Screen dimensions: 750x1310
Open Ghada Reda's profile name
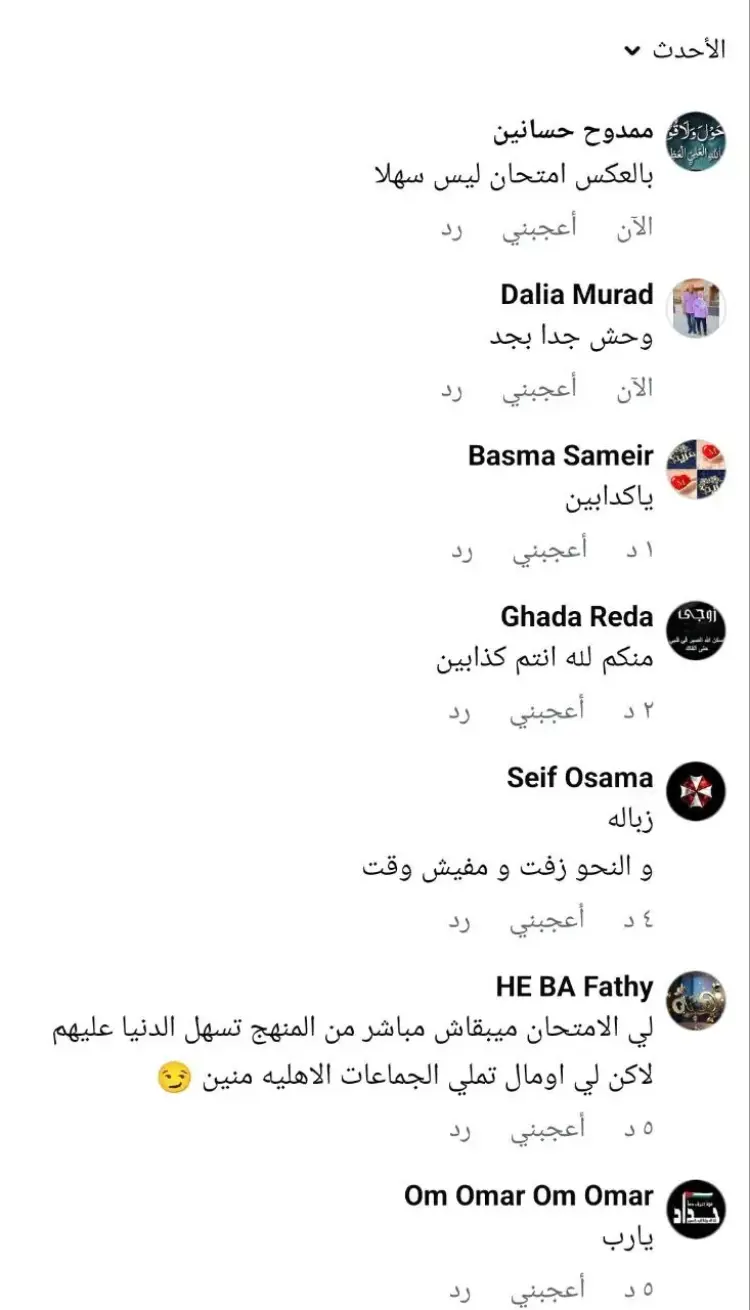[x=576, y=617]
